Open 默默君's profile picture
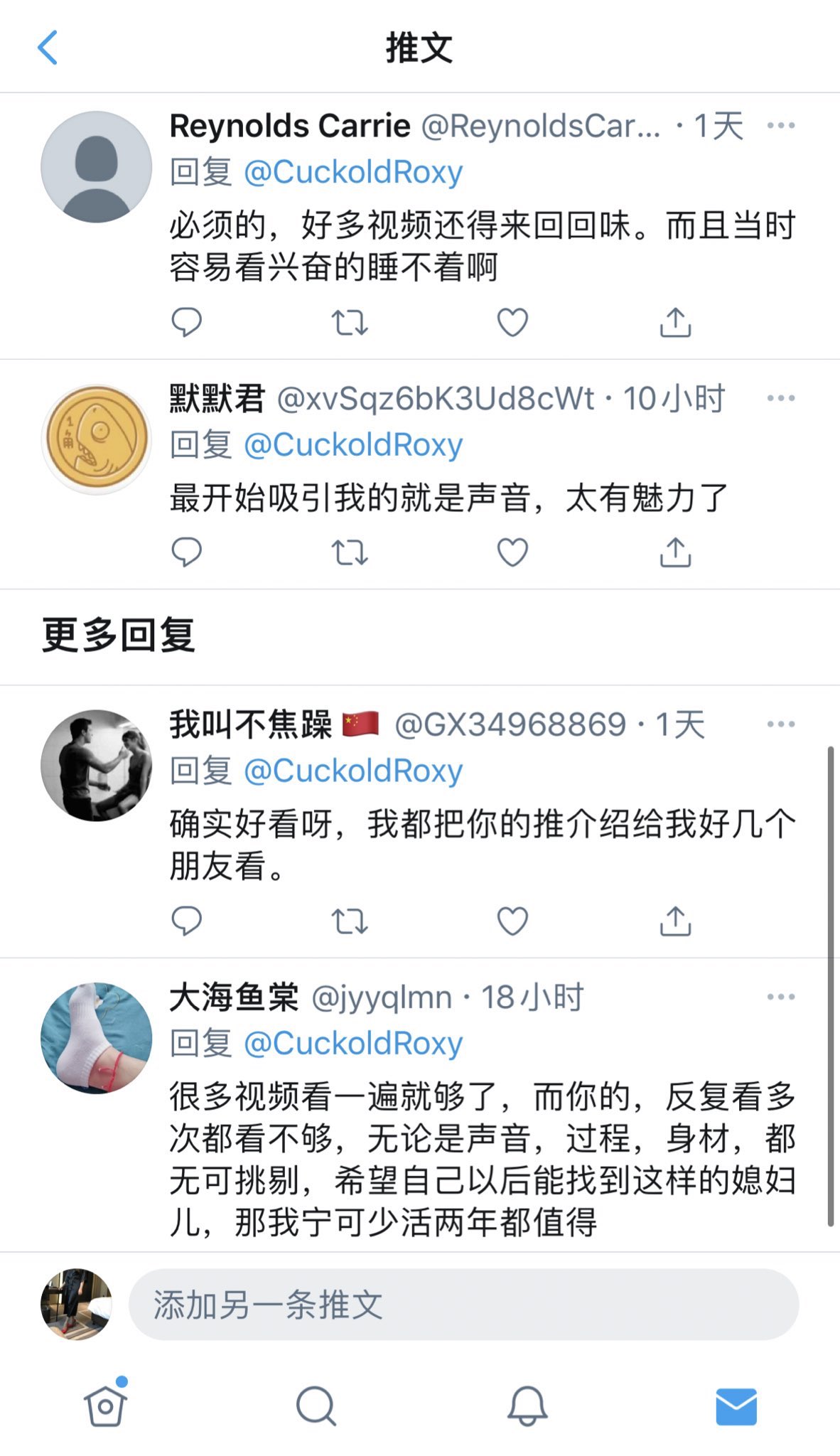 97,439
